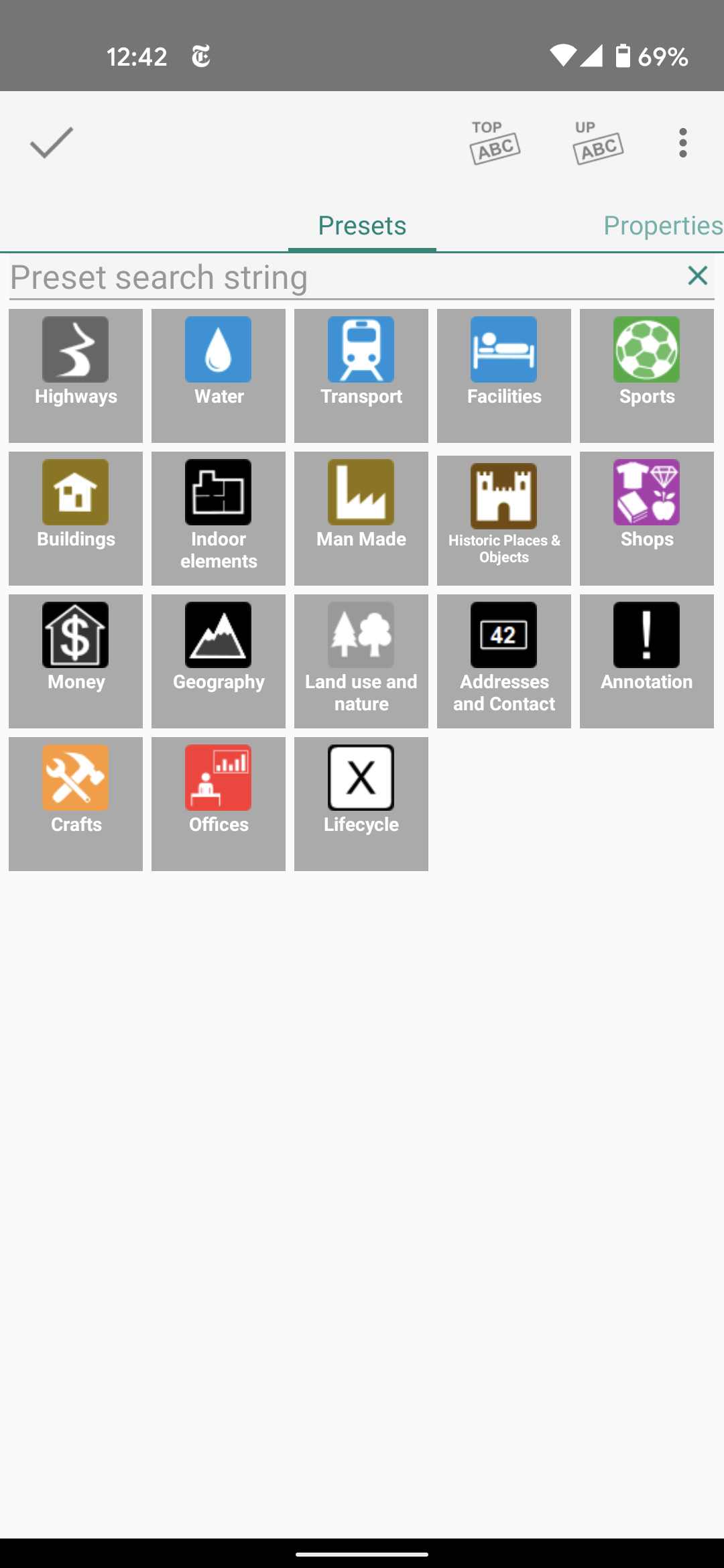Confirm changes with the checkmark icon

pos(52,143)
